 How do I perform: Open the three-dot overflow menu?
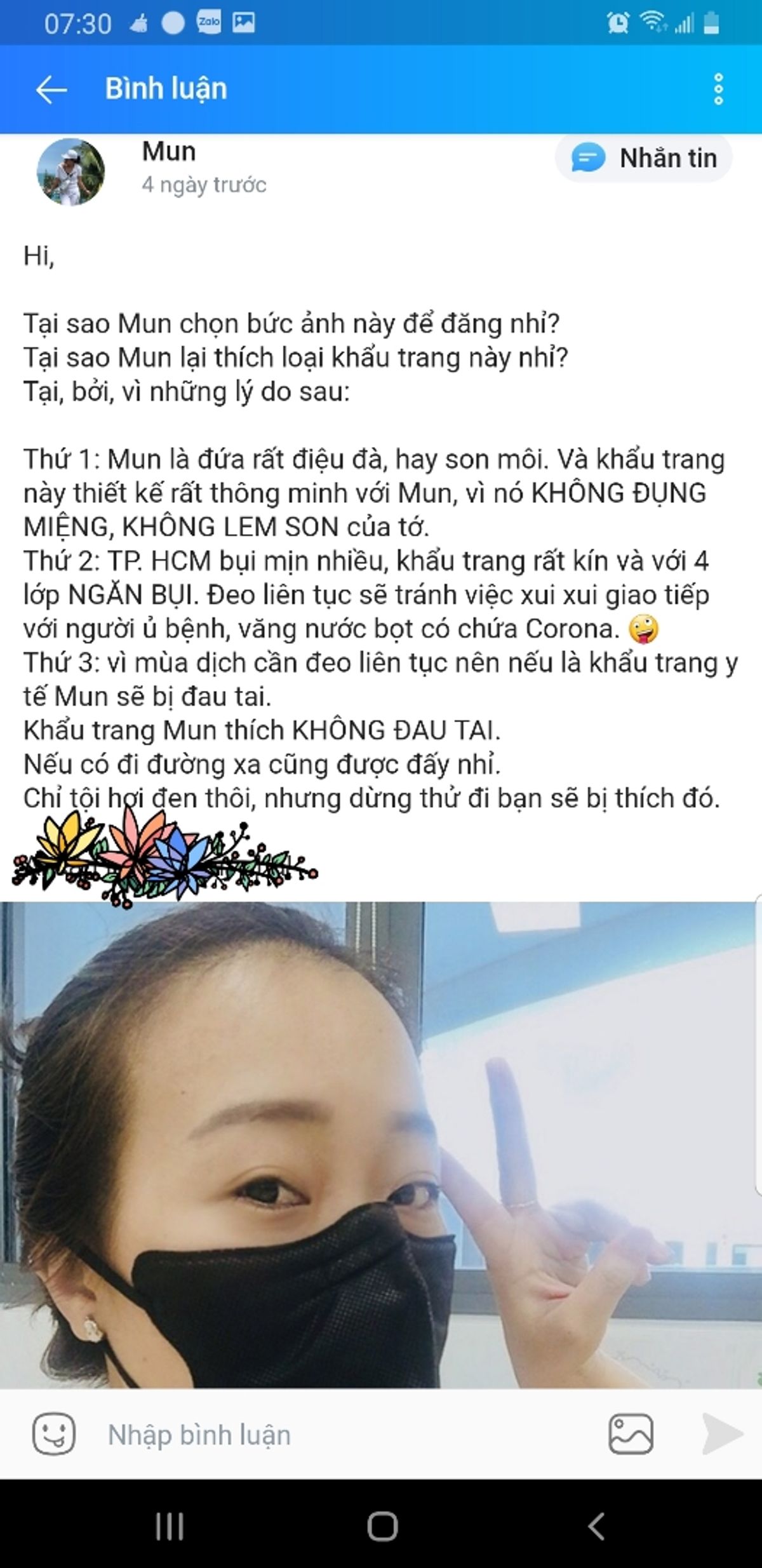tap(718, 90)
